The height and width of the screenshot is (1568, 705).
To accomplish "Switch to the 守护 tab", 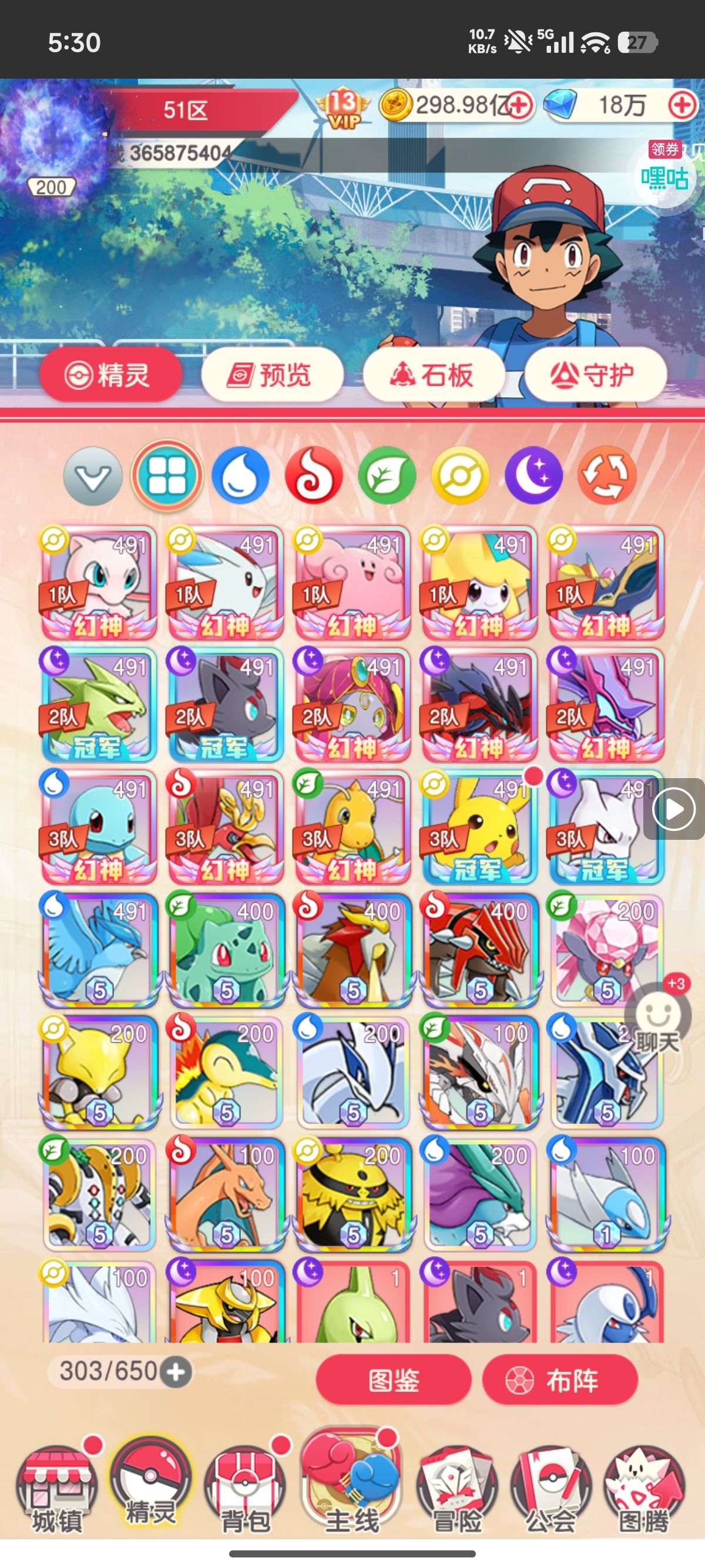I will [595, 374].
